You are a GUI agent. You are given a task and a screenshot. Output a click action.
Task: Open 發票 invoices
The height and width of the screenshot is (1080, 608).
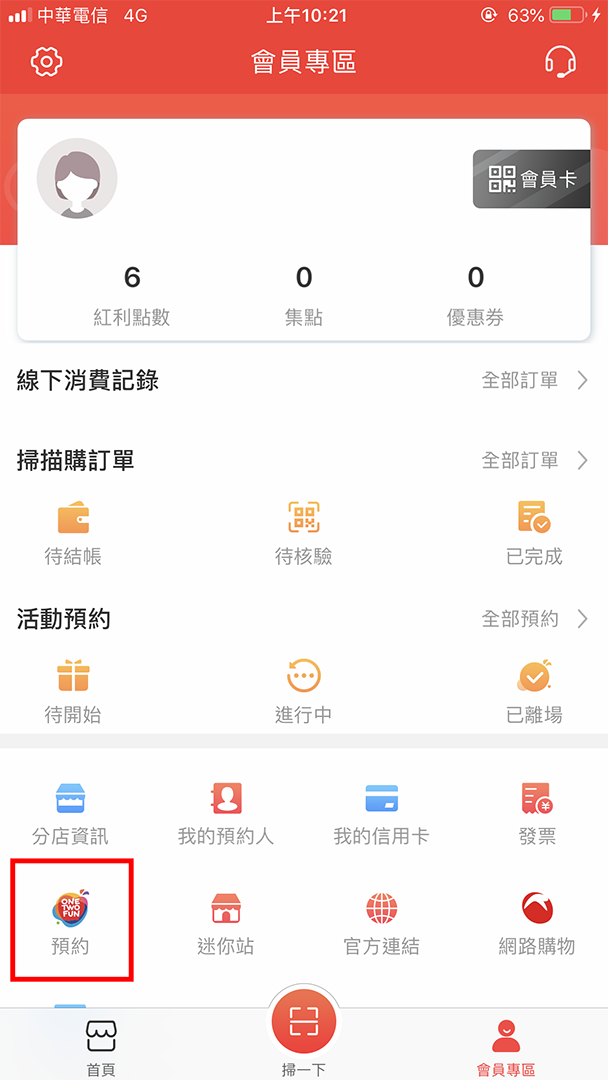[537, 812]
